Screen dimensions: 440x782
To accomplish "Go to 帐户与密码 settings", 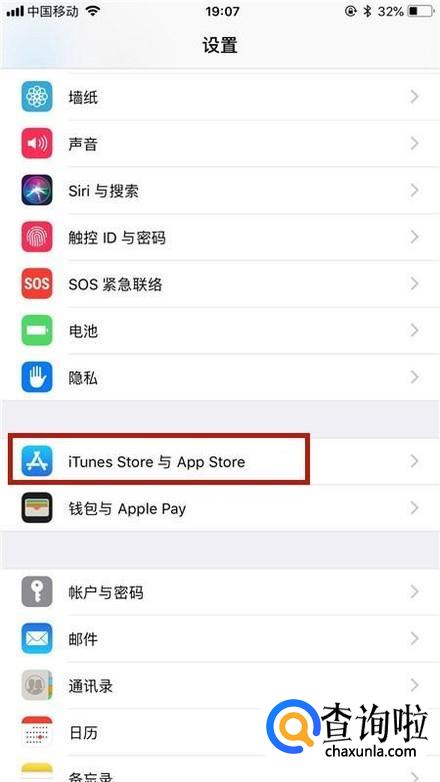I will [x=220, y=592].
